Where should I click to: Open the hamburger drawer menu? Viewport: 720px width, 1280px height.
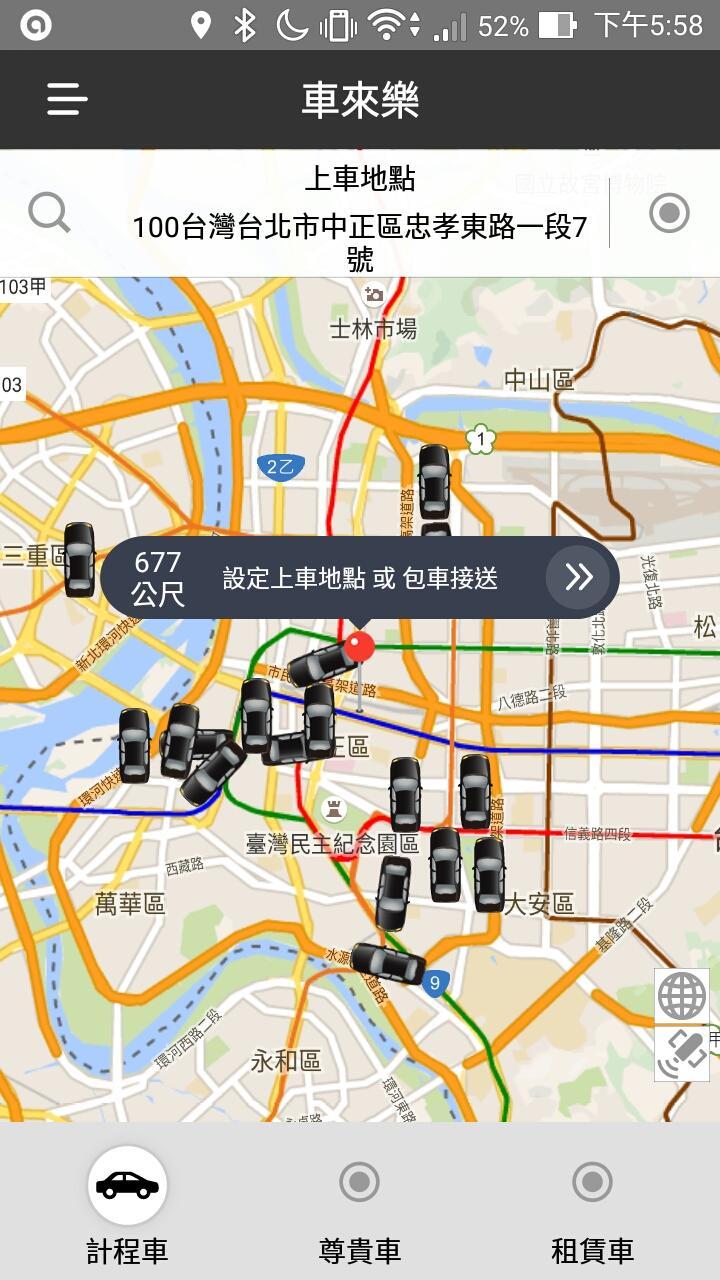pyautogui.click(x=67, y=99)
